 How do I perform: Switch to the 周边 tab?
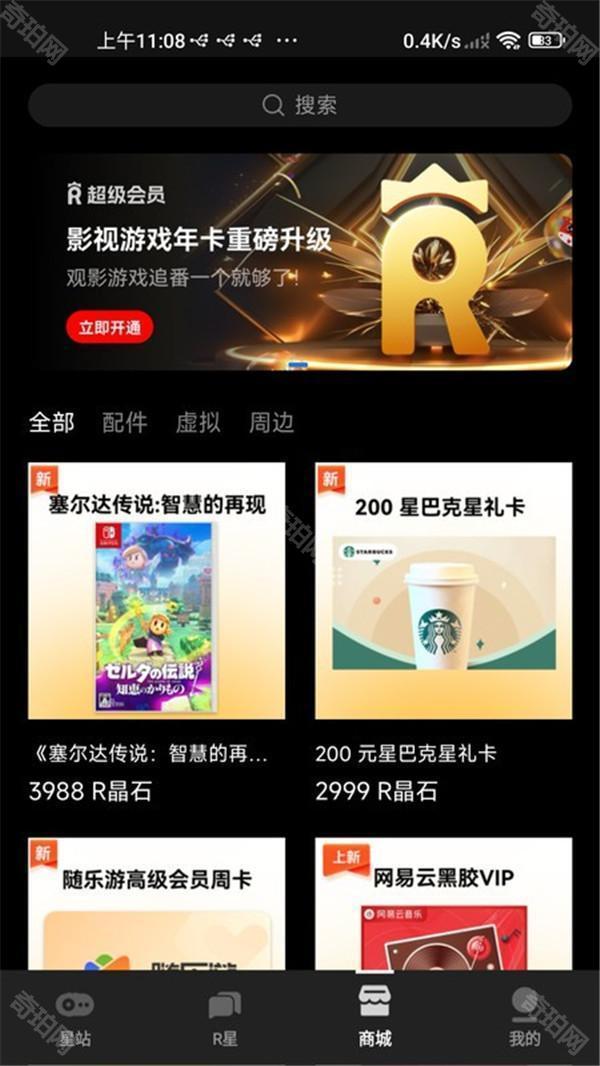[271, 422]
